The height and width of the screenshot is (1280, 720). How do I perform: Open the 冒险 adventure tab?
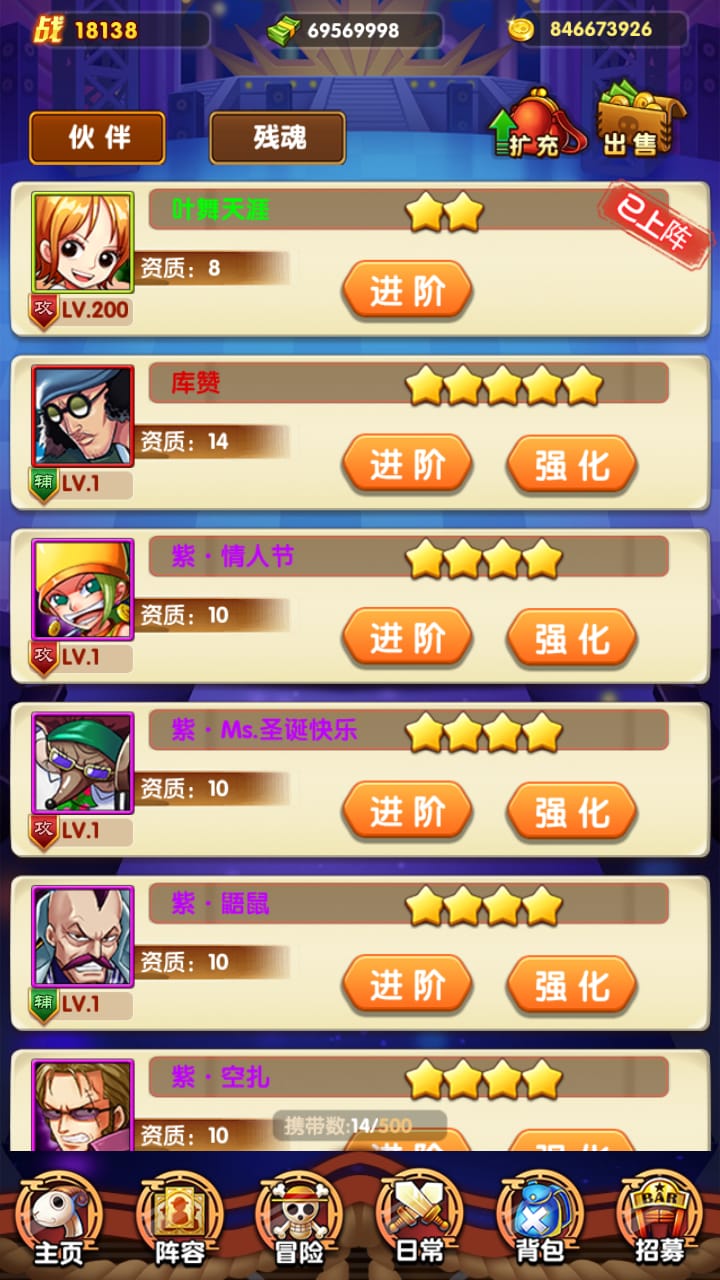point(299,1220)
